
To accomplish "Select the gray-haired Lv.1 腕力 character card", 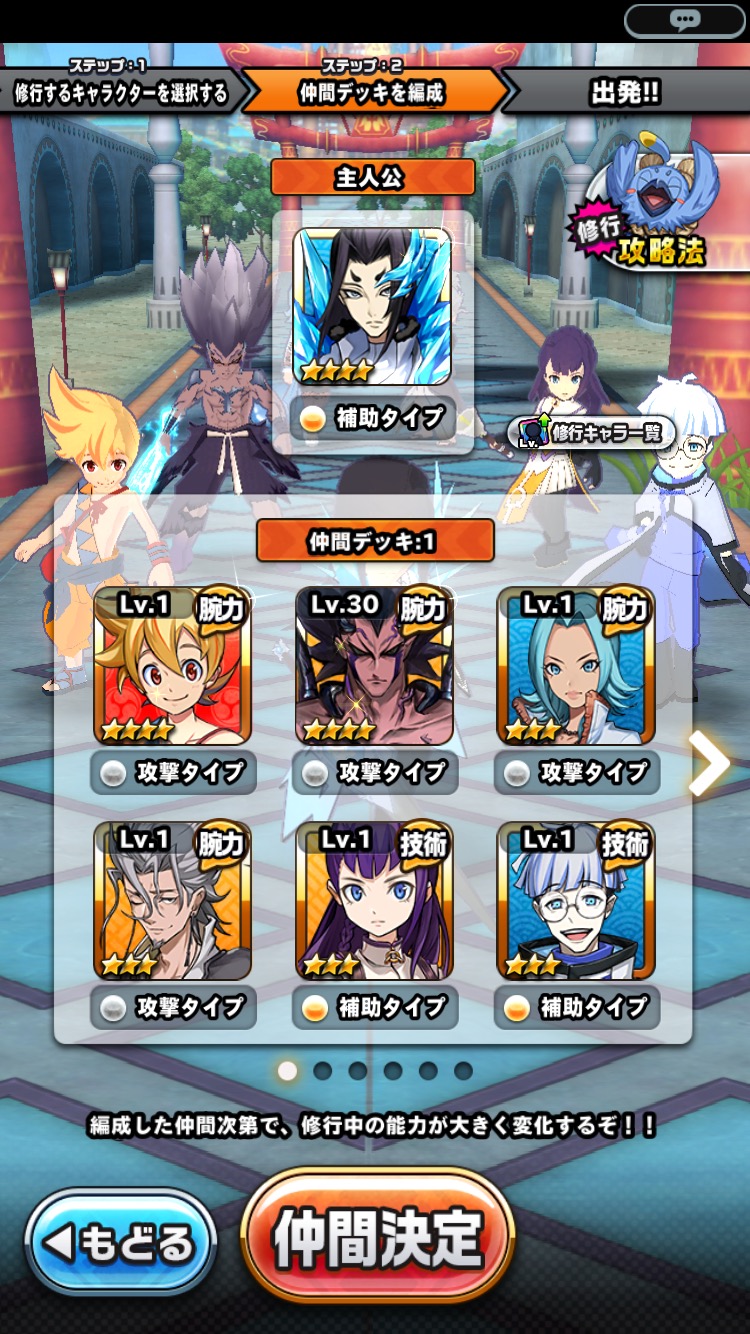I will tap(172, 900).
